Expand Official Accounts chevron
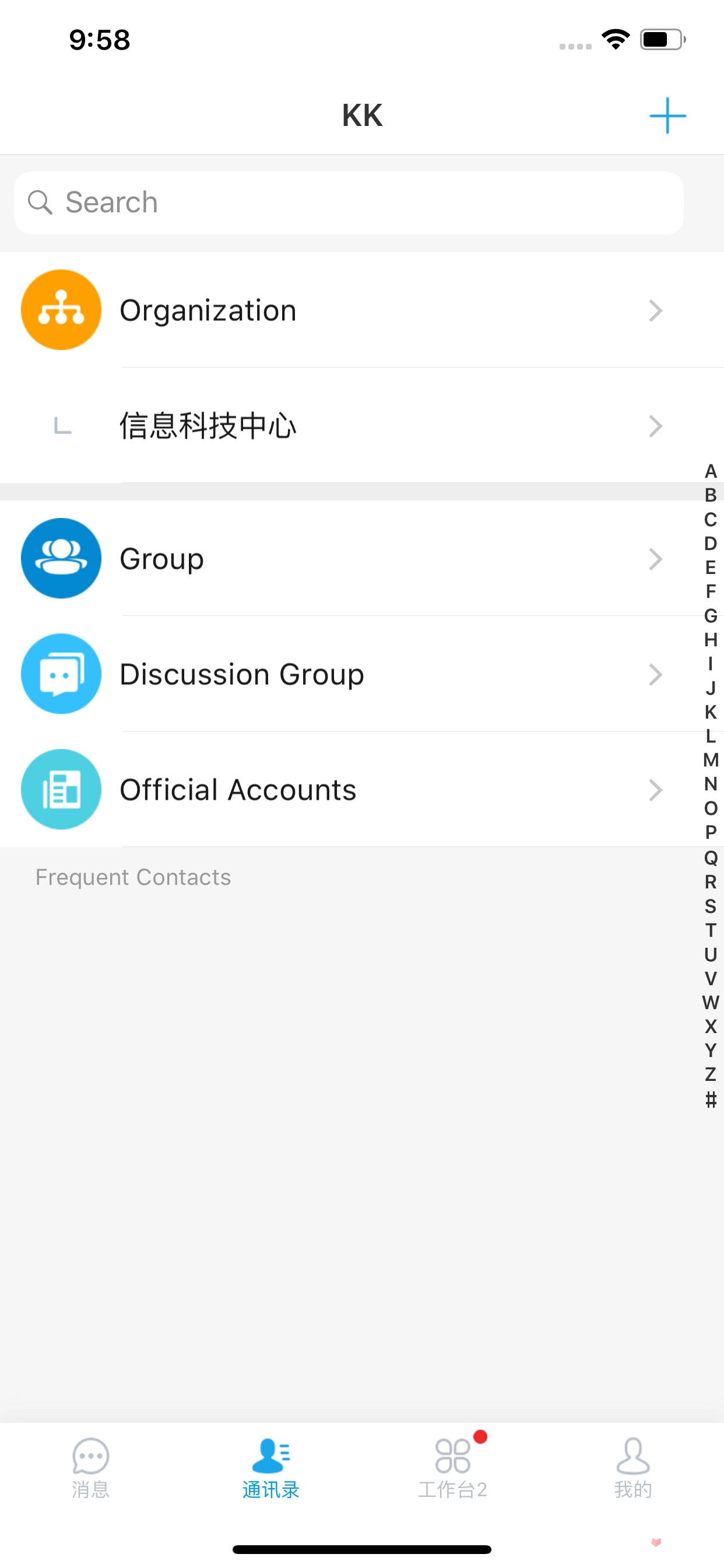Viewport: 724px width, 1568px height. coord(655,790)
